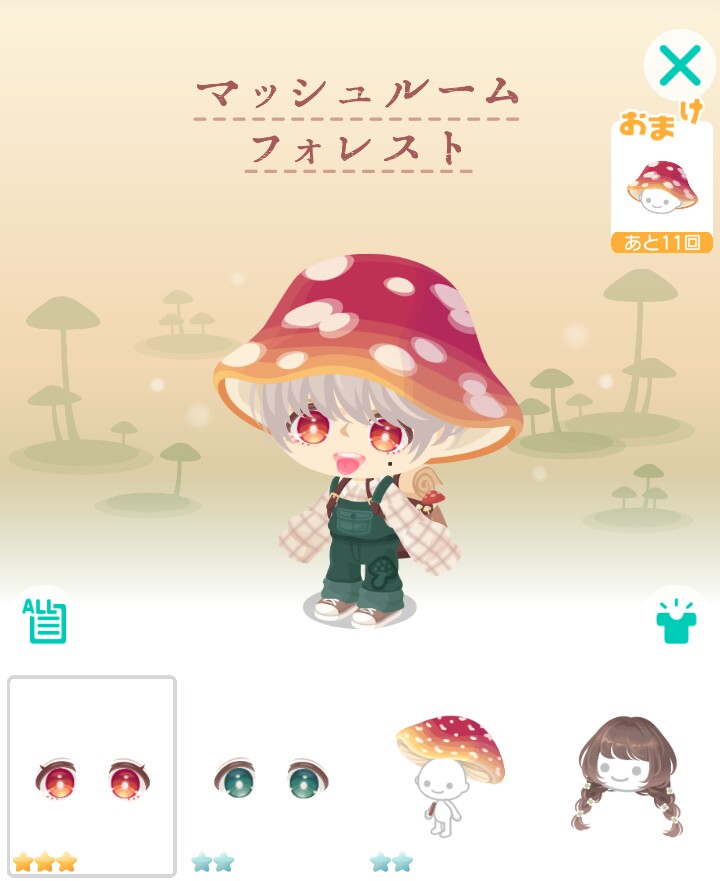The image size is (720, 881).
Task: Open the ALL item list icon
Action: (x=46, y=620)
